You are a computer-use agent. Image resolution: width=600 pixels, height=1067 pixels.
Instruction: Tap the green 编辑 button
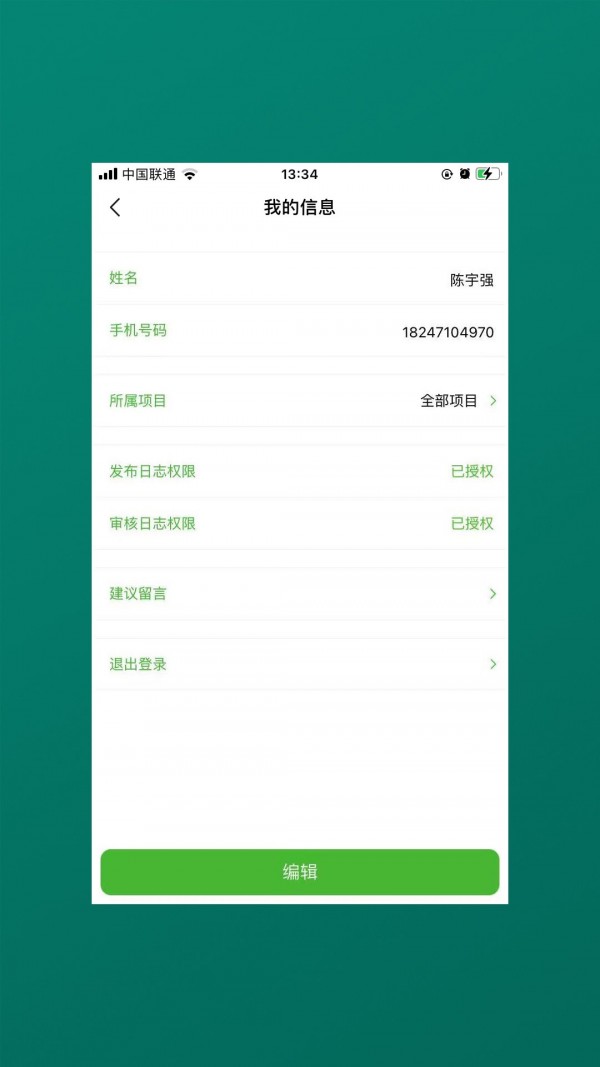click(300, 872)
